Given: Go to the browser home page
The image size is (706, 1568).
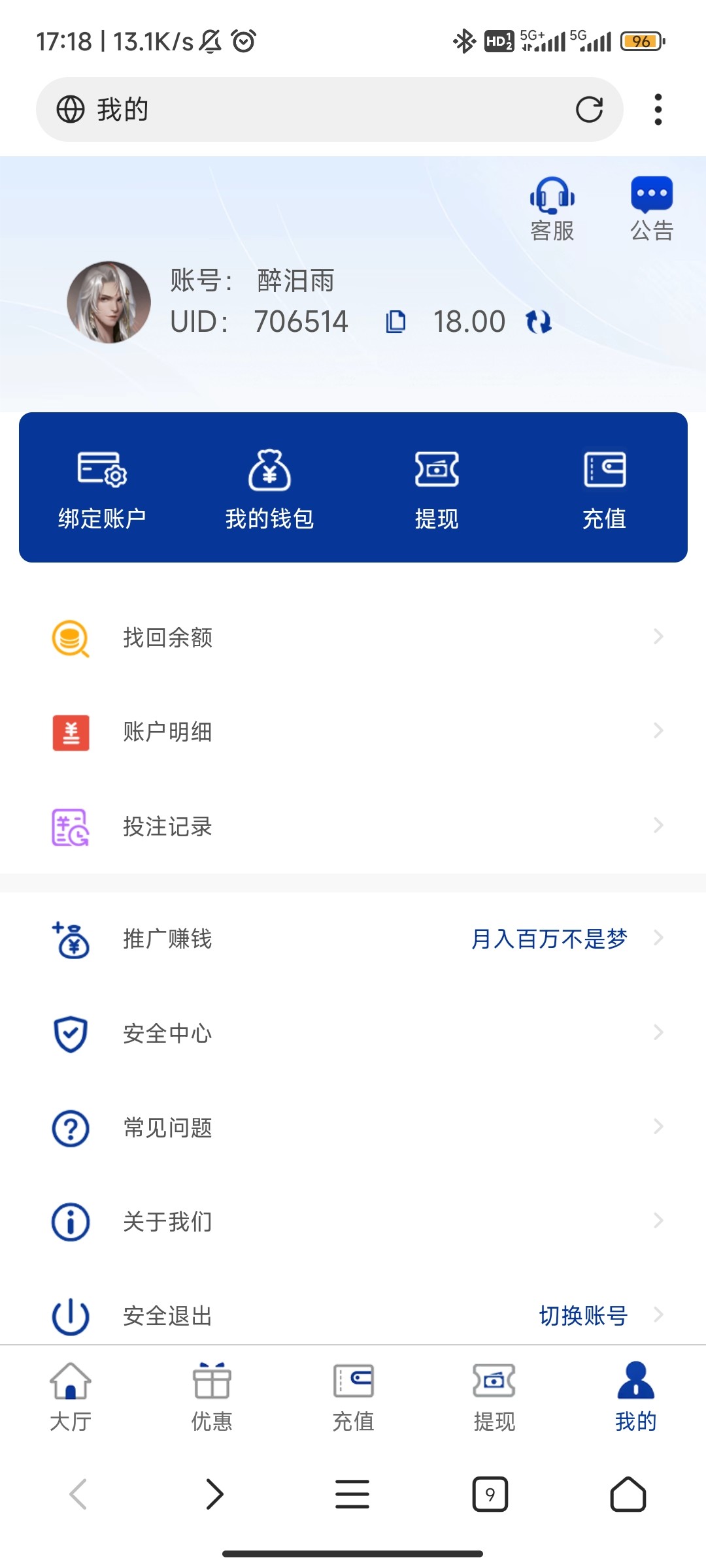Looking at the screenshot, I should 628,1494.
